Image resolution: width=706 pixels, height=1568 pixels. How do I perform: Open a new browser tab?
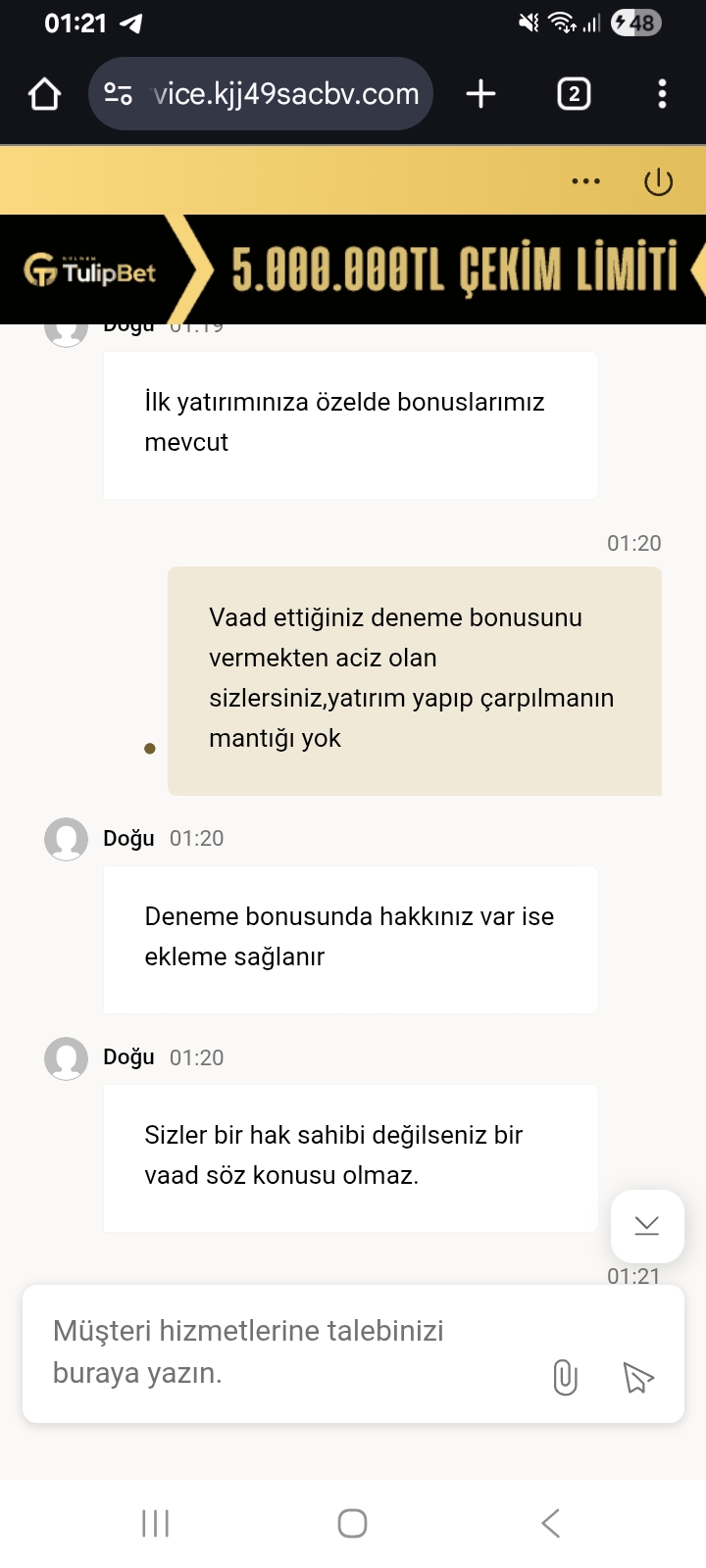click(480, 94)
